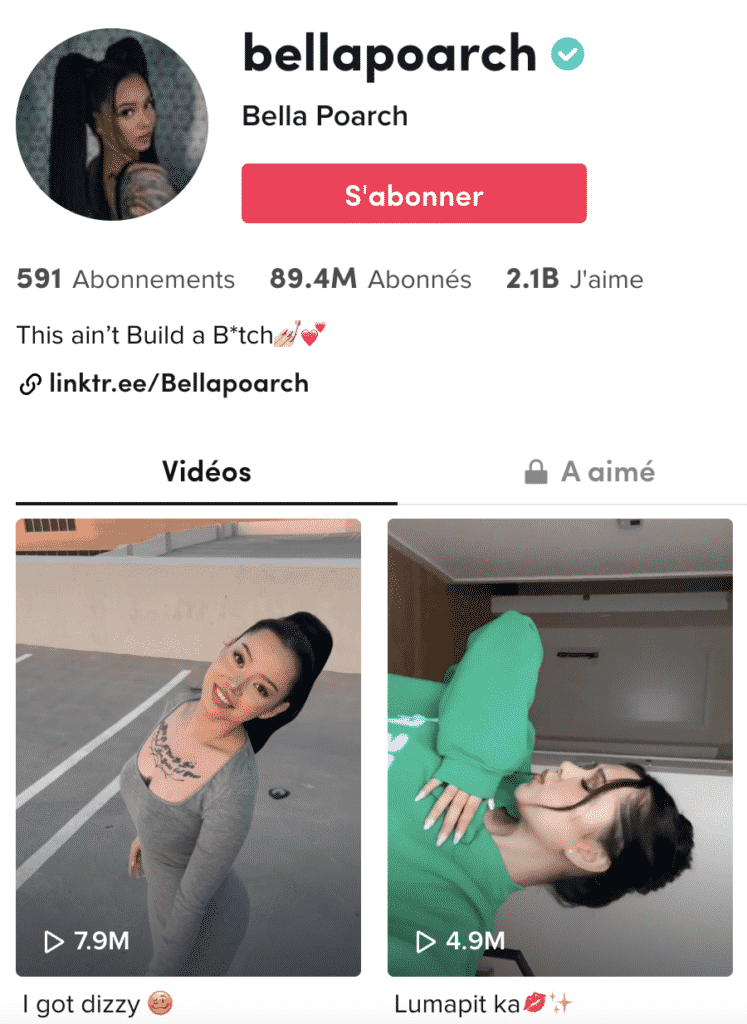Click the display name Bella Poarch
The width and height of the screenshot is (747, 1024).
click(324, 116)
